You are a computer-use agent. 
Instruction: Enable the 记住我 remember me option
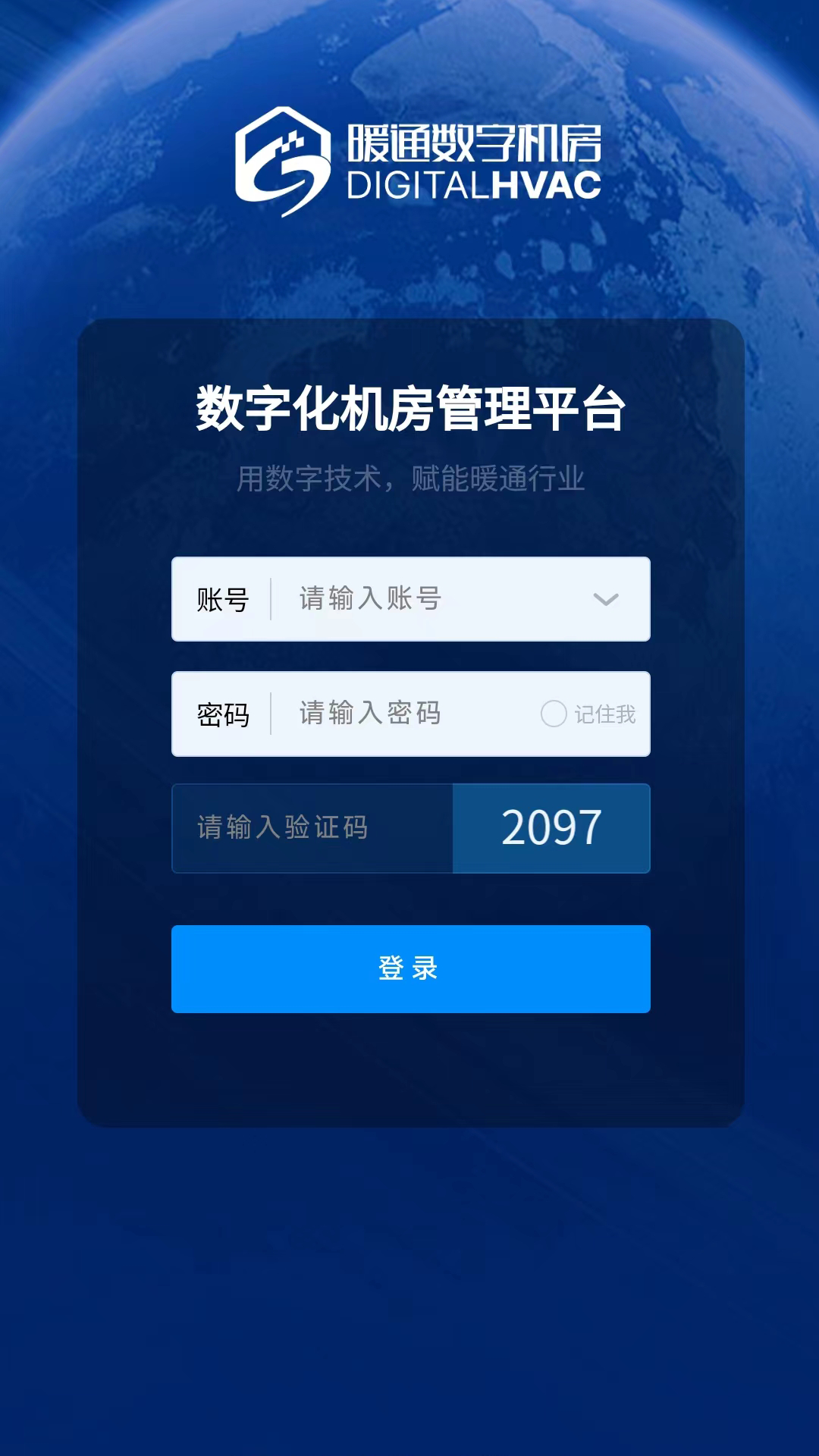[554, 714]
